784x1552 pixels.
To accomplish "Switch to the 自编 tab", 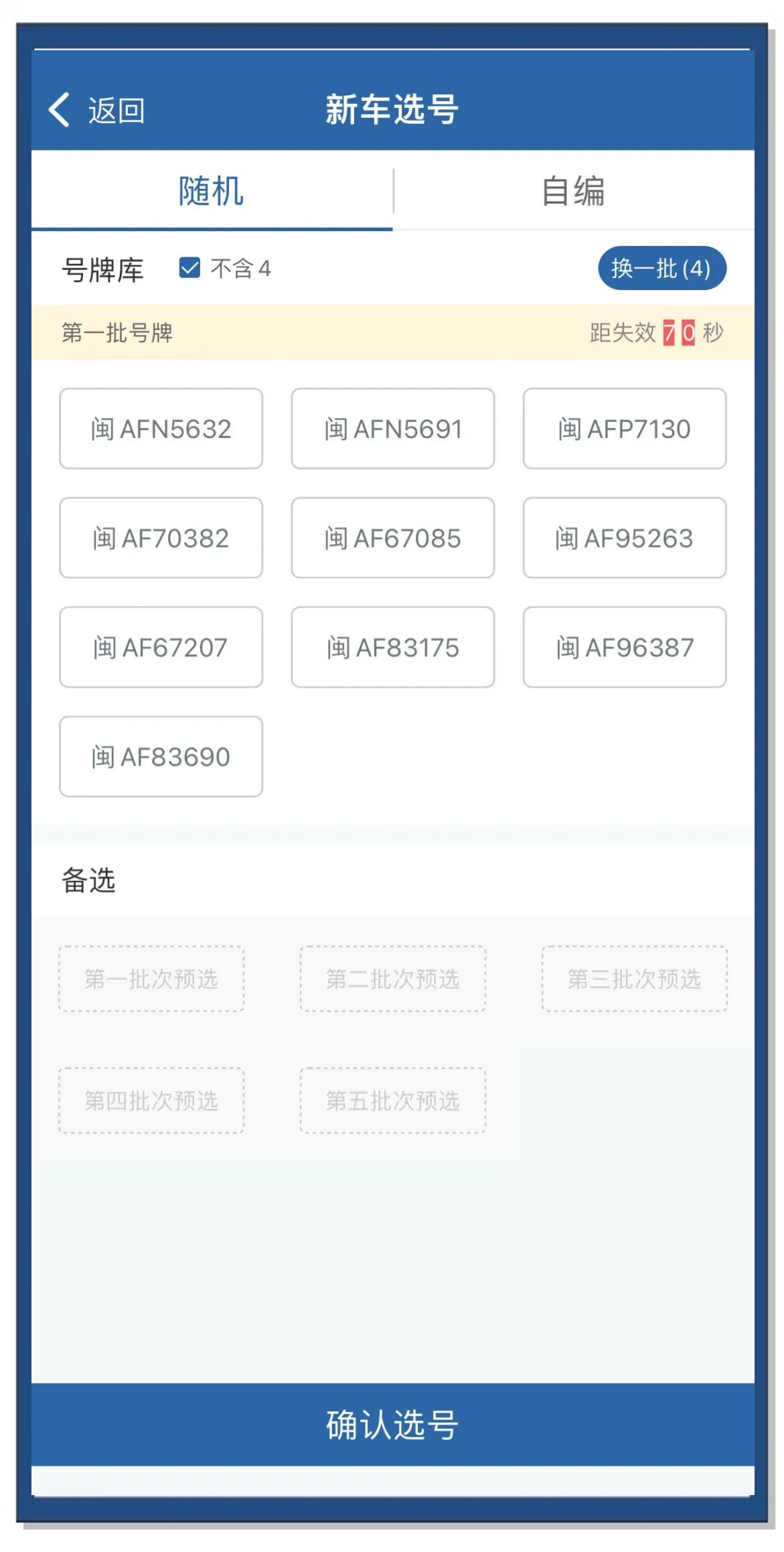I will 573,191.
